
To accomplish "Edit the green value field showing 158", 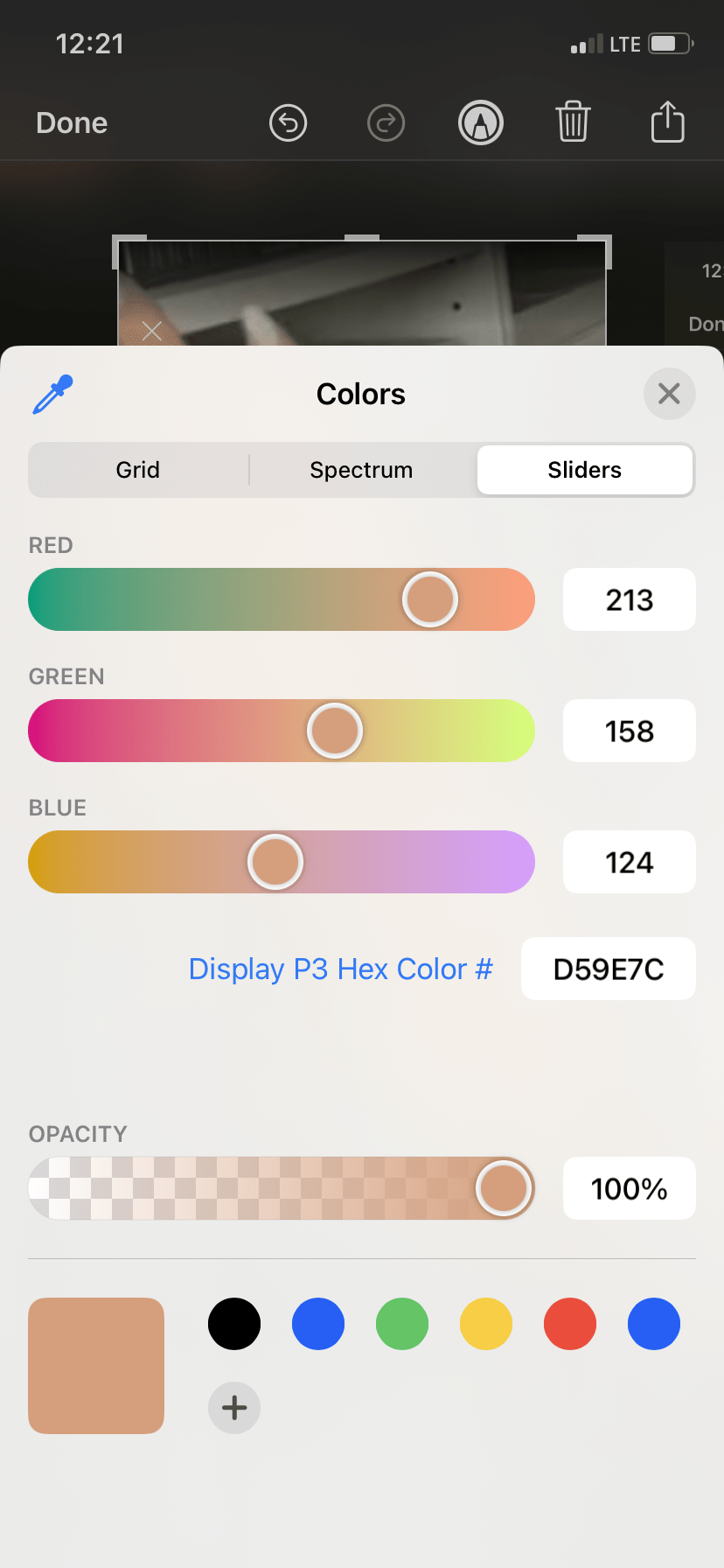I will point(629,731).
